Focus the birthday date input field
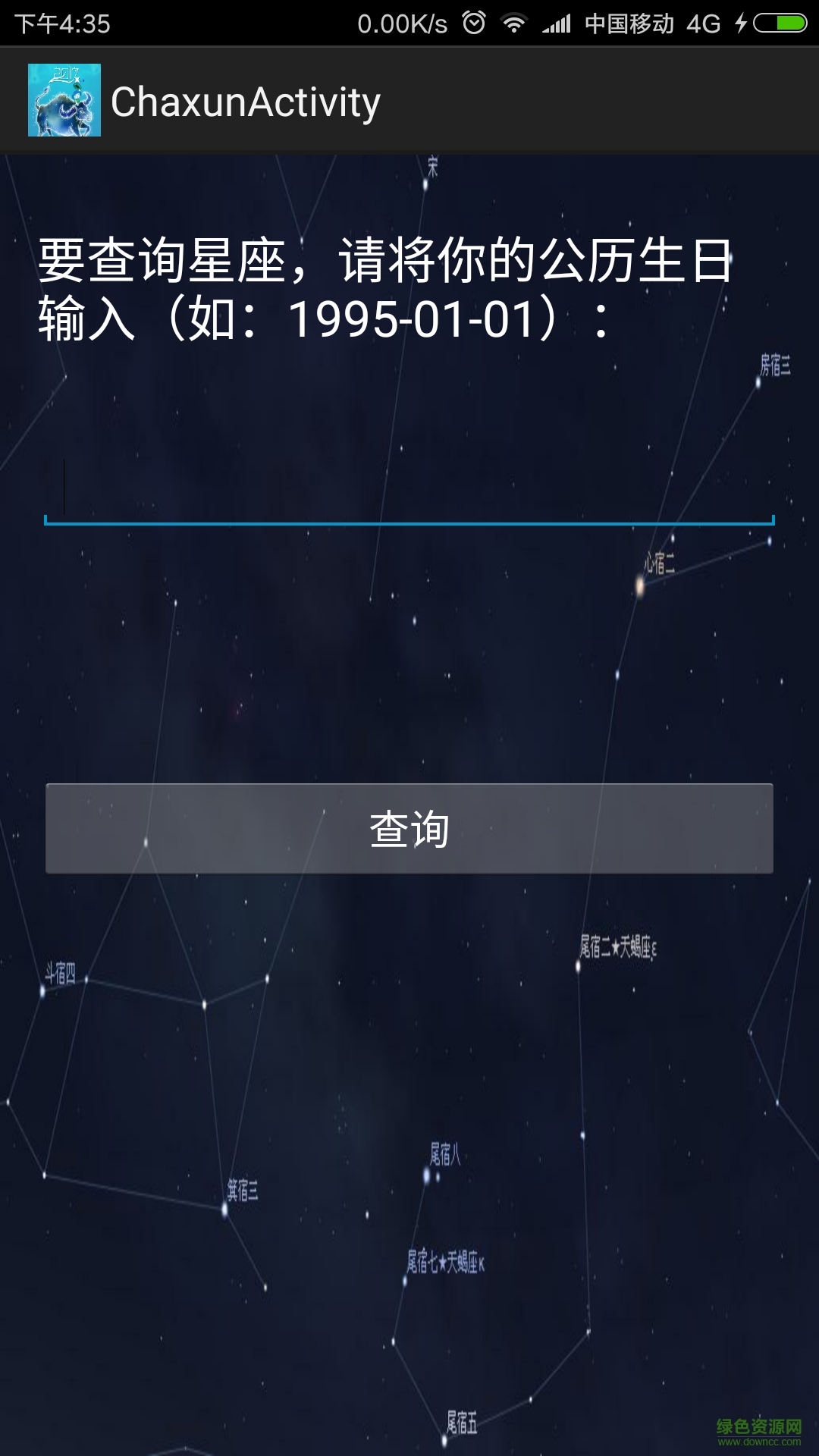 (x=409, y=489)
